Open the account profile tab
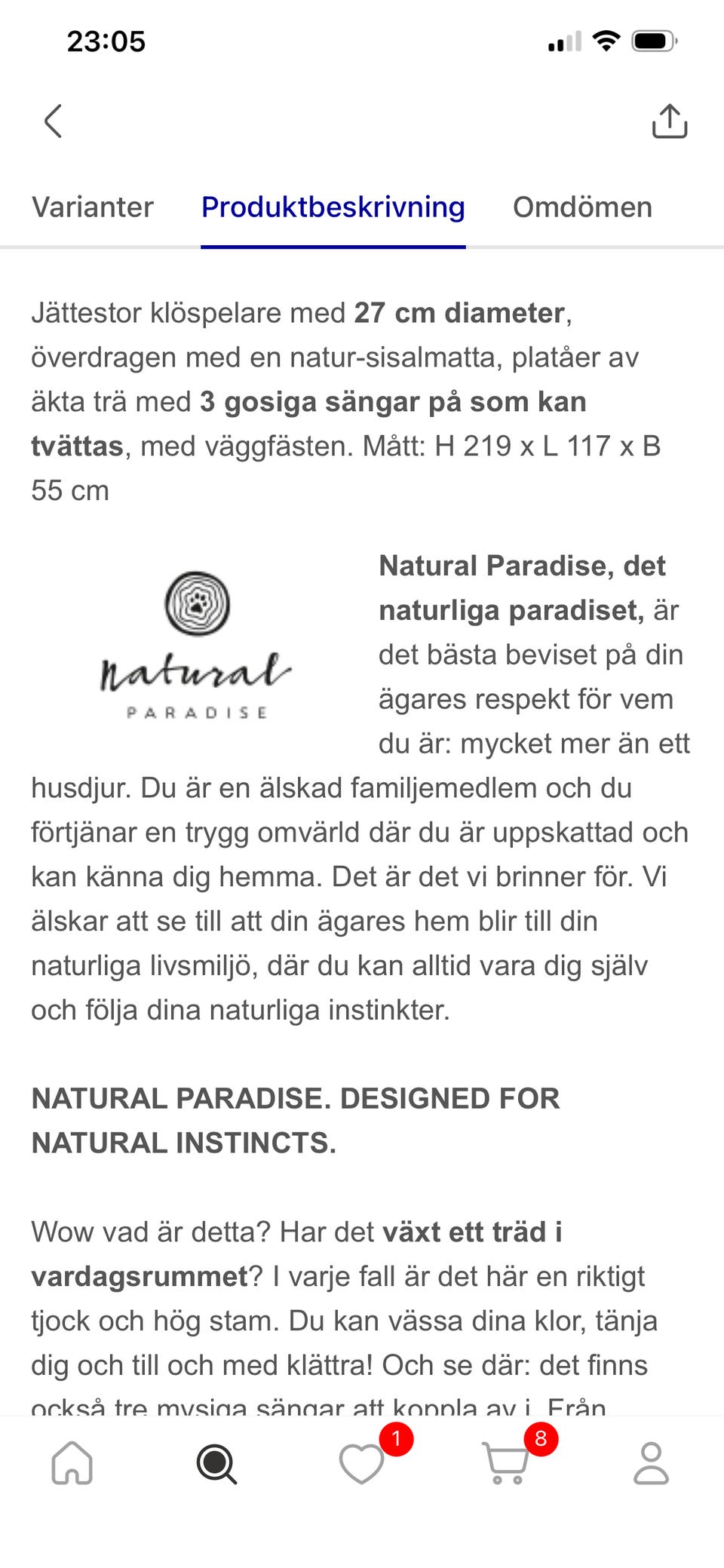 (651, 1462)
